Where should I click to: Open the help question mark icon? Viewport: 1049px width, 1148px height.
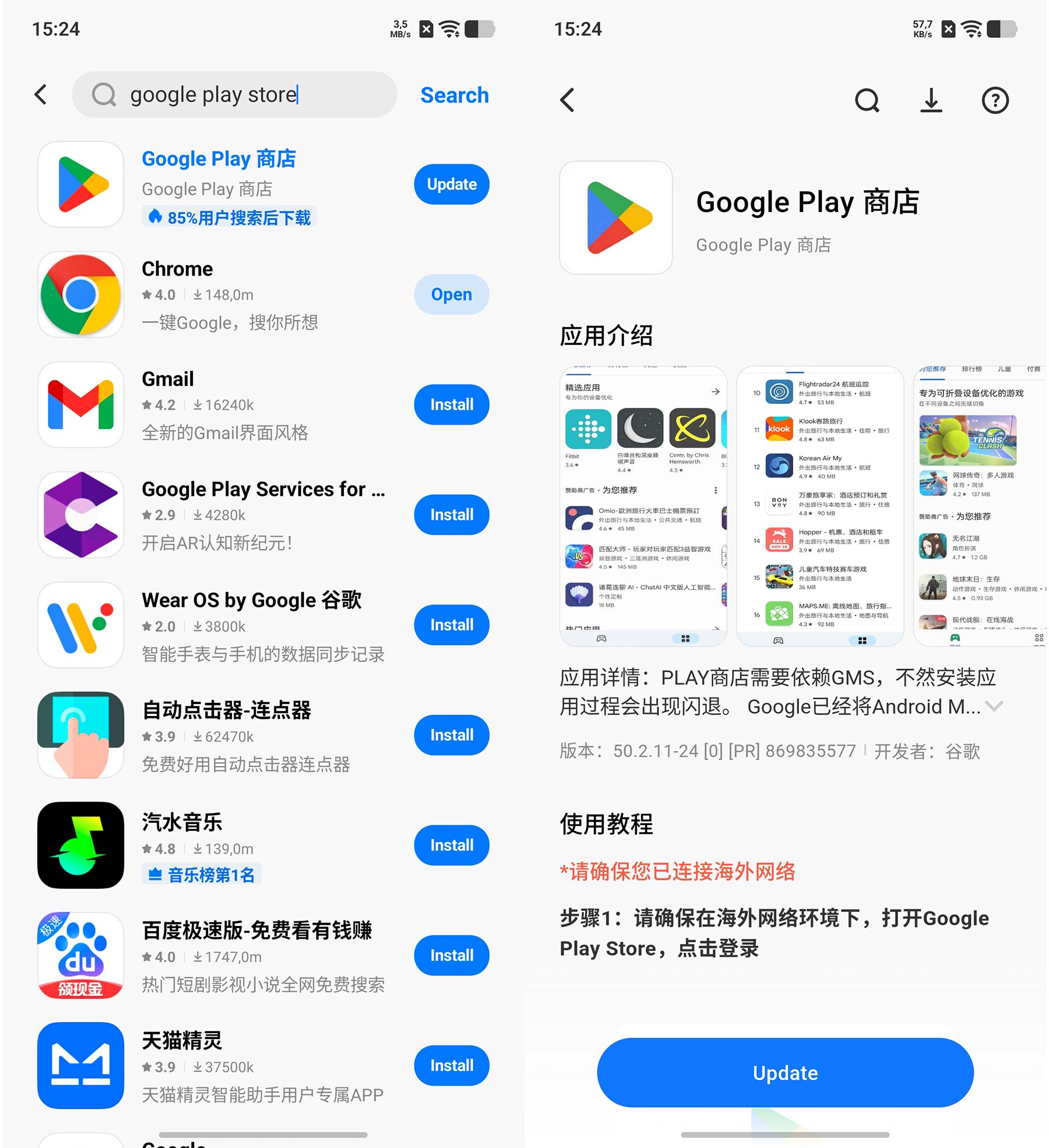[x=994, y=100]
